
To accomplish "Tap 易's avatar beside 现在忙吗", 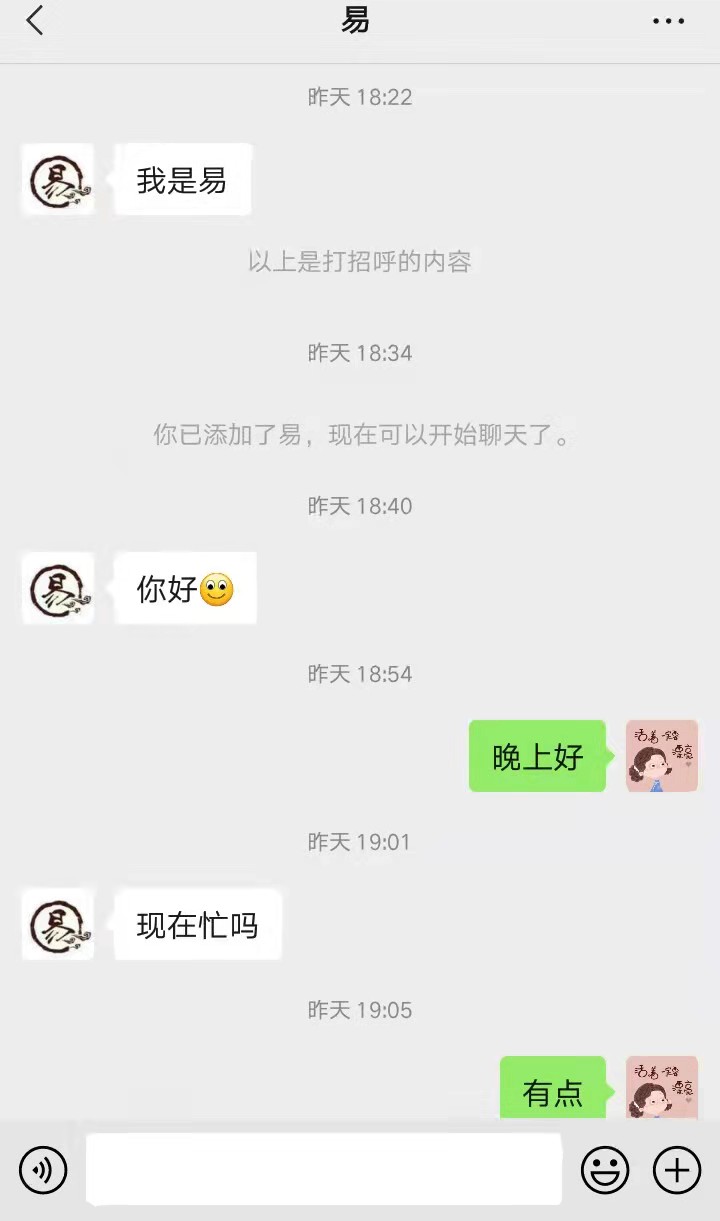I will pos(57,924).
